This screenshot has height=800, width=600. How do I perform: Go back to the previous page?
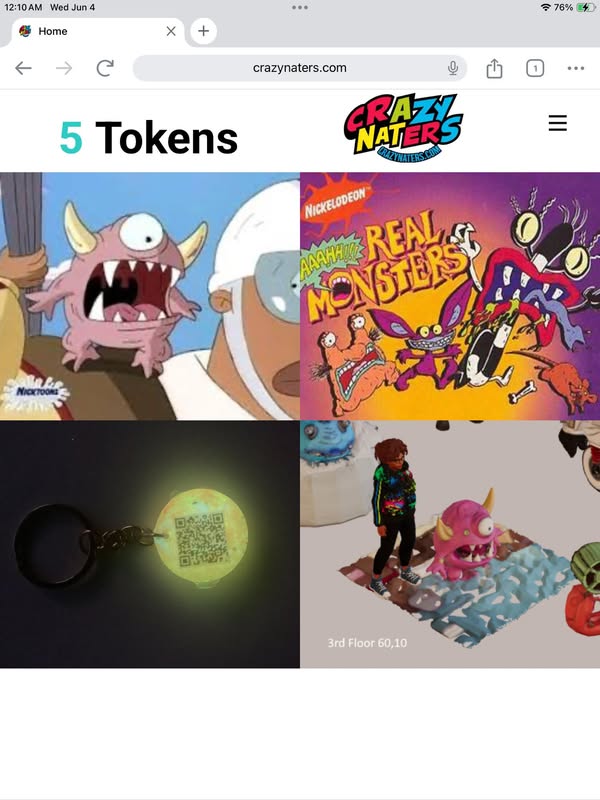pyautogui.click(x=23, y=68)
